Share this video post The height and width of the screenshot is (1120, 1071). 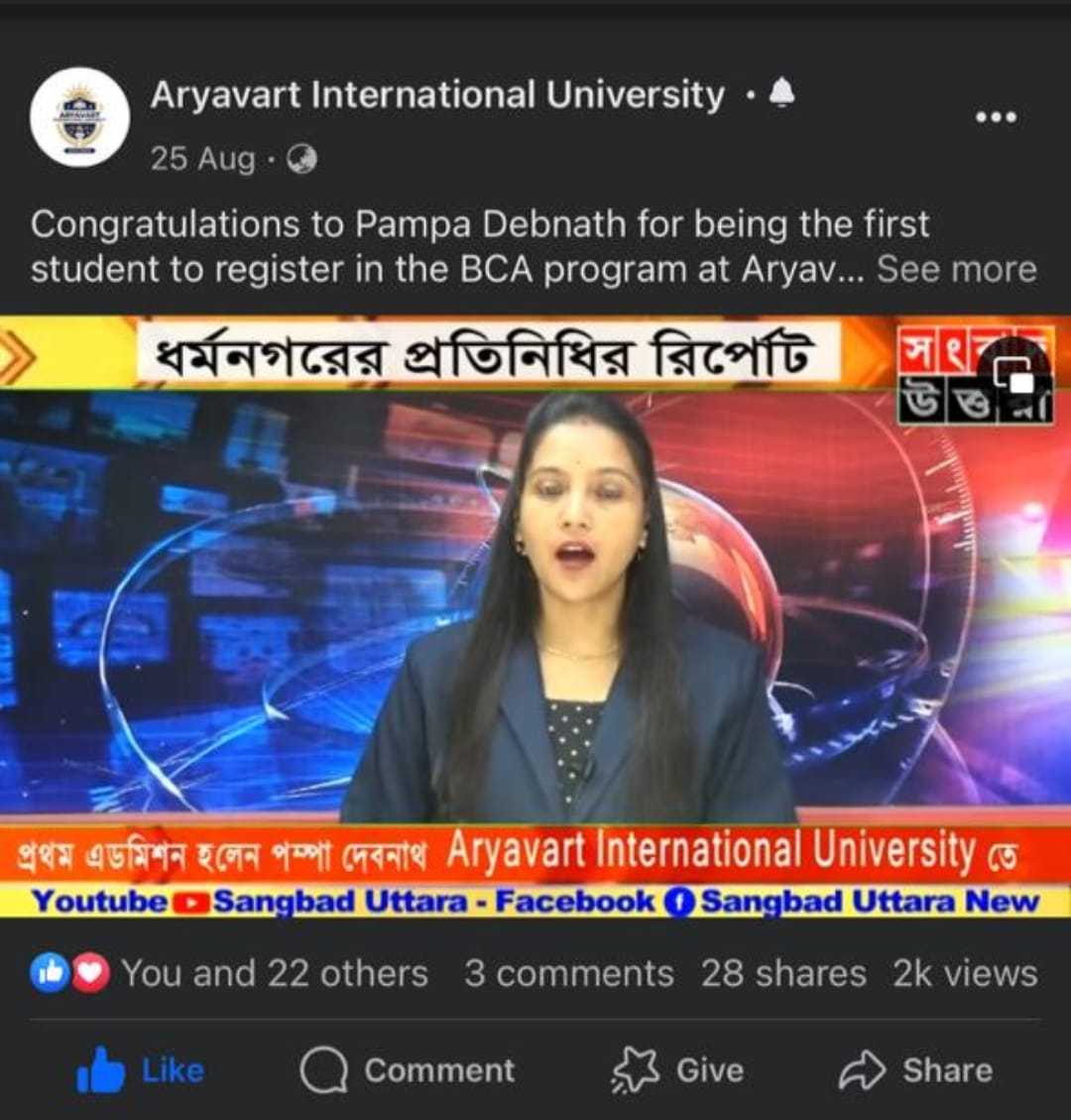click(916, 1070)
